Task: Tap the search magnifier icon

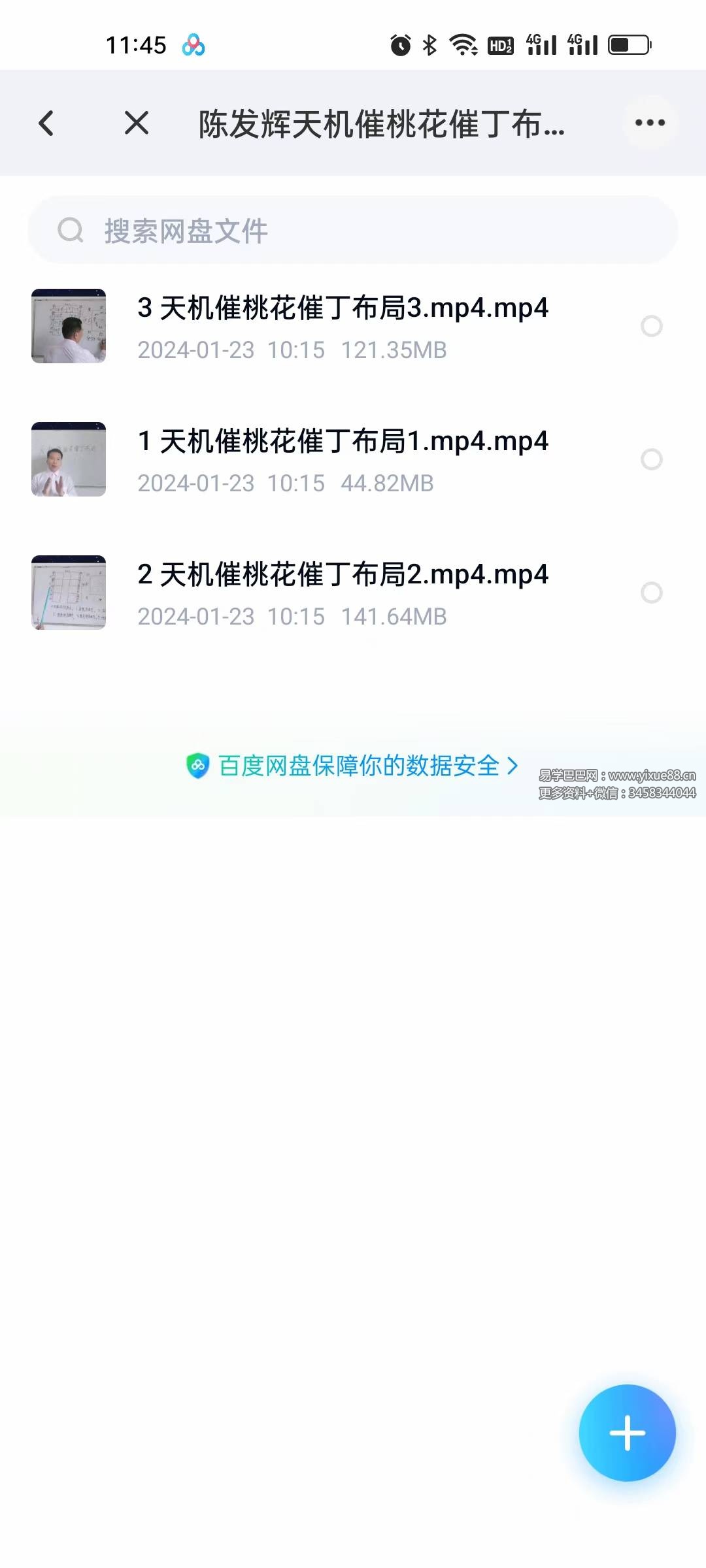Action: click(x=72, y=230)
